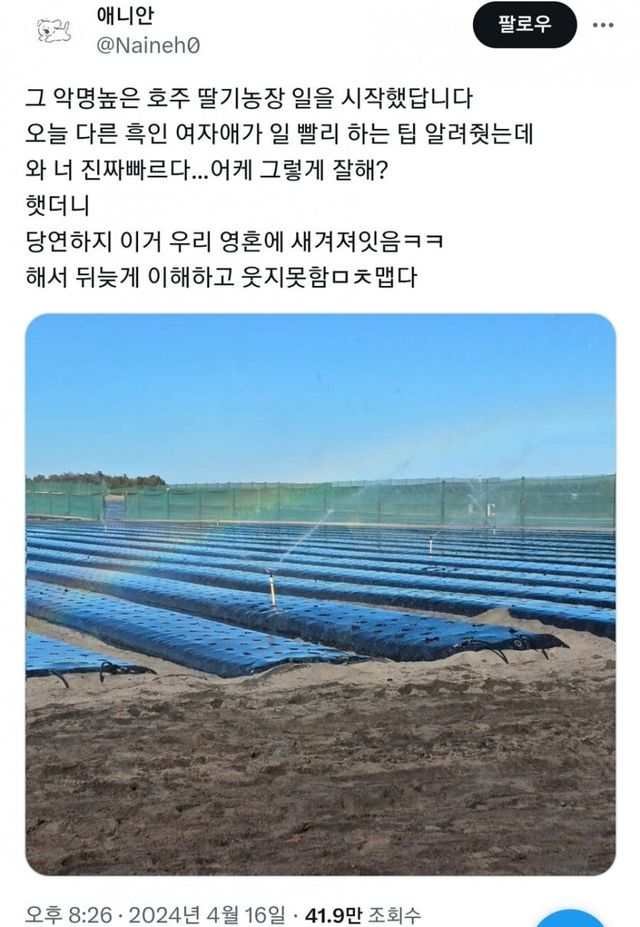Open the strawberry farm photo
Screen dimensions: 640x927
pyautogui.click(x=320, y=594)
